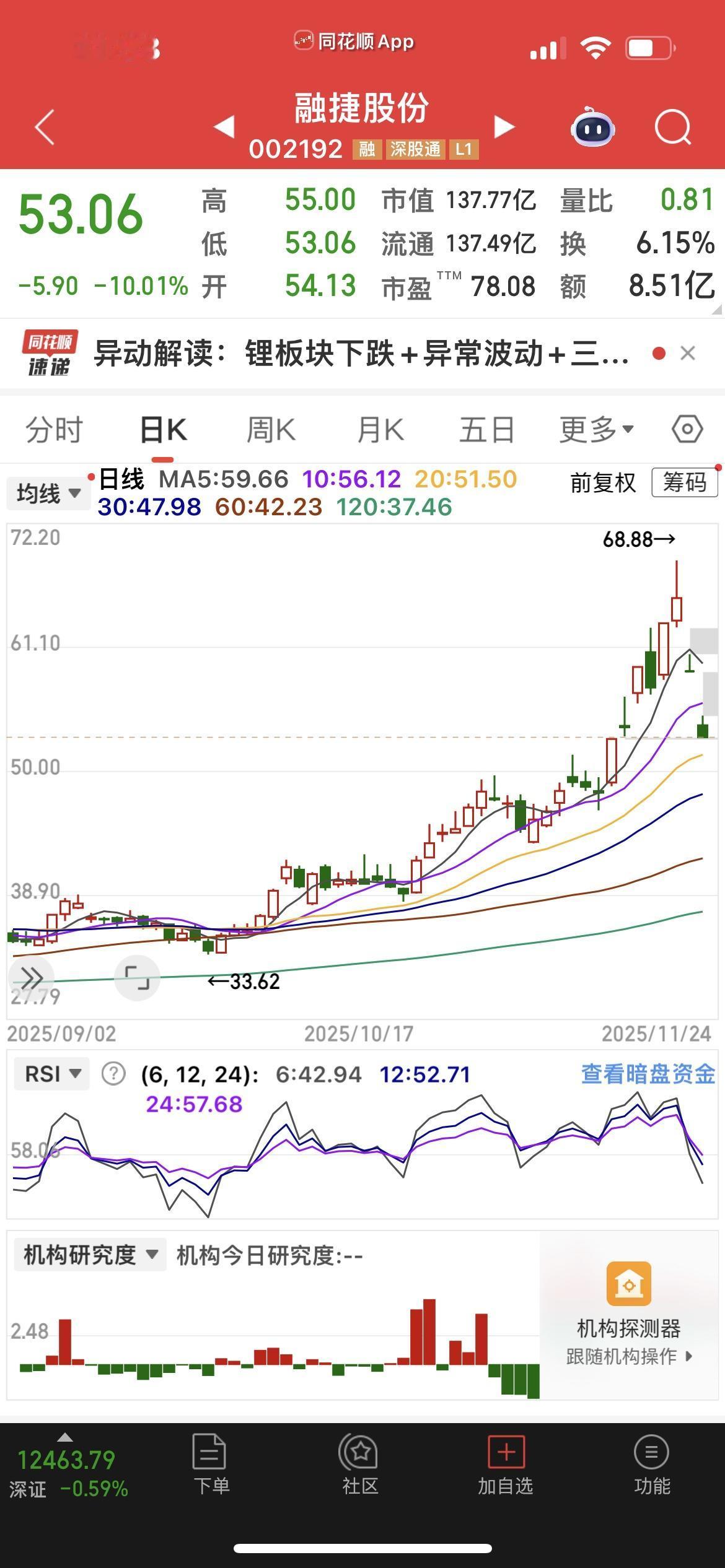Go back to the previous page
Screen dimensions: 725x1568
[x=45, y=128]
